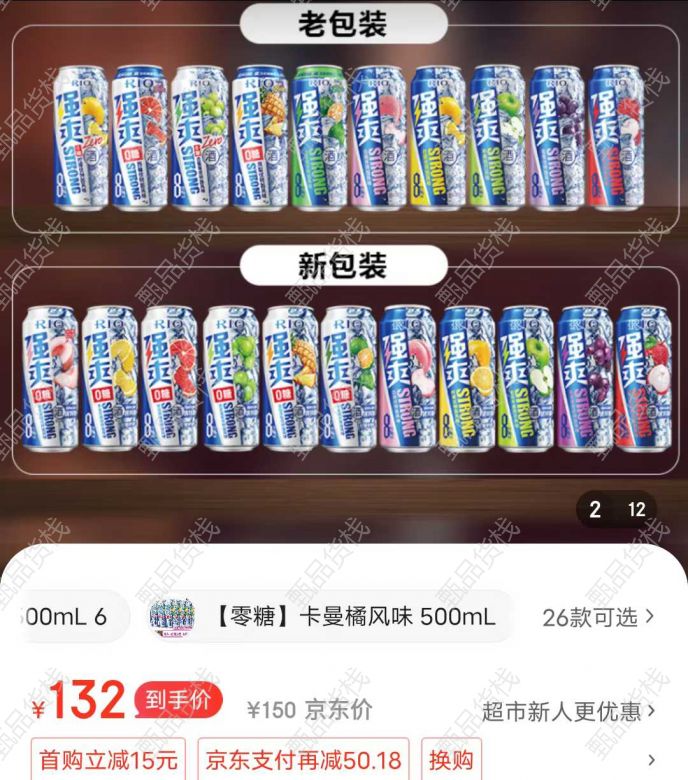
Task: Open 超市新人更优惠 offer
Action: pyautogui.click(x=569, y=711)
